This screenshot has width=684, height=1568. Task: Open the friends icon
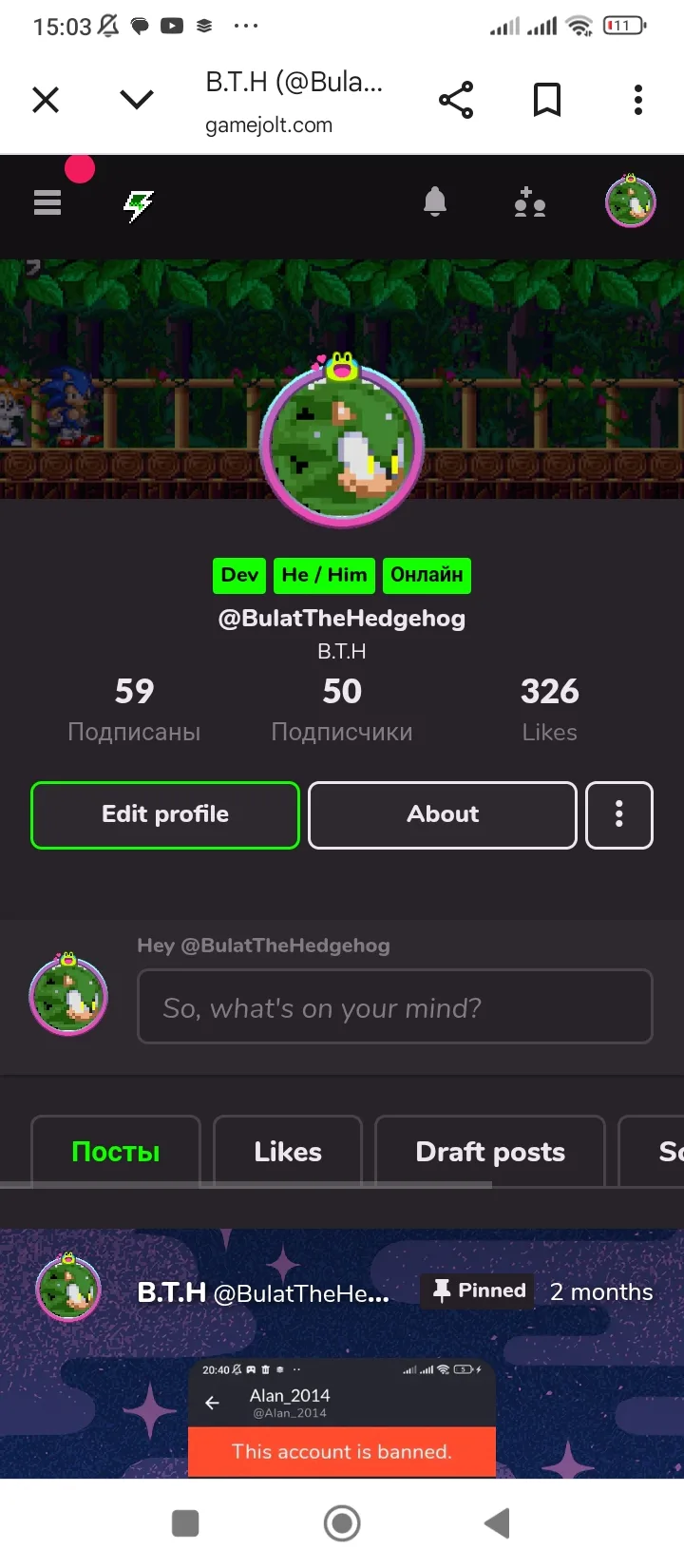click(529, 202)
